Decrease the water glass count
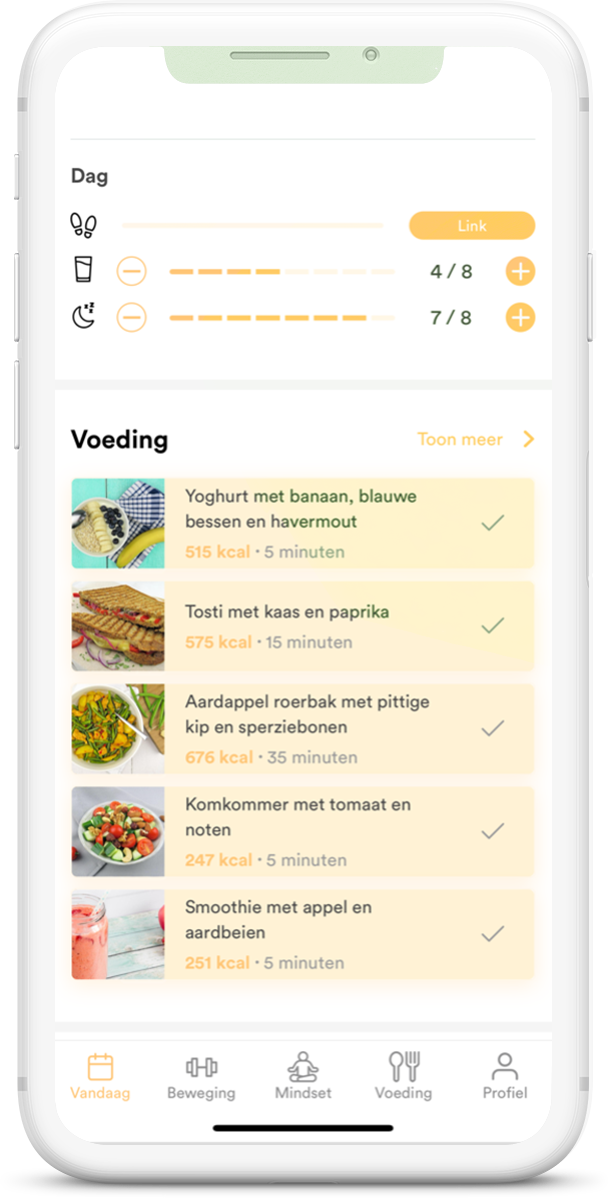 (x=131, y=271)
